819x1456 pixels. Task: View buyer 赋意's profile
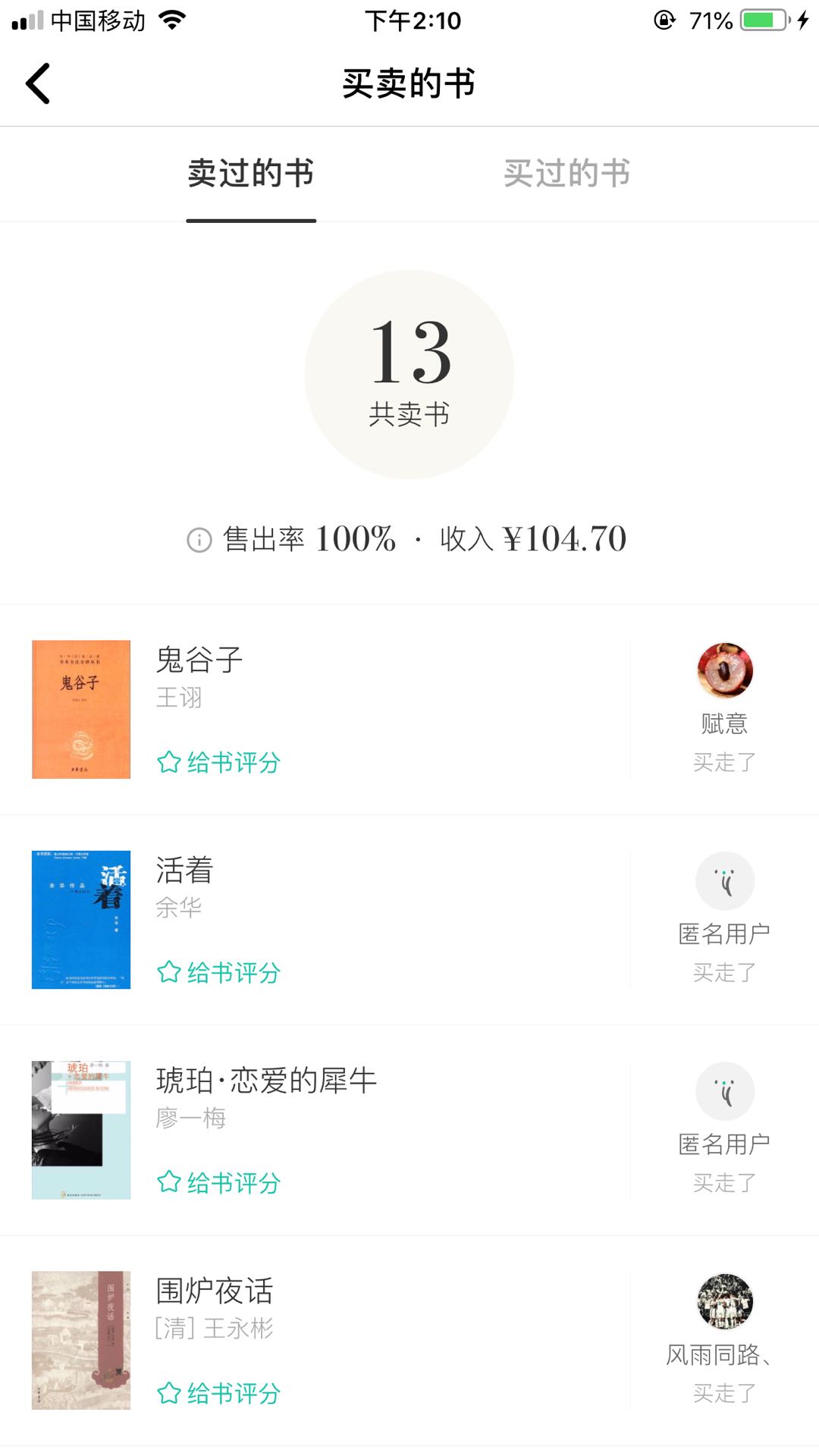coord(725,671)
